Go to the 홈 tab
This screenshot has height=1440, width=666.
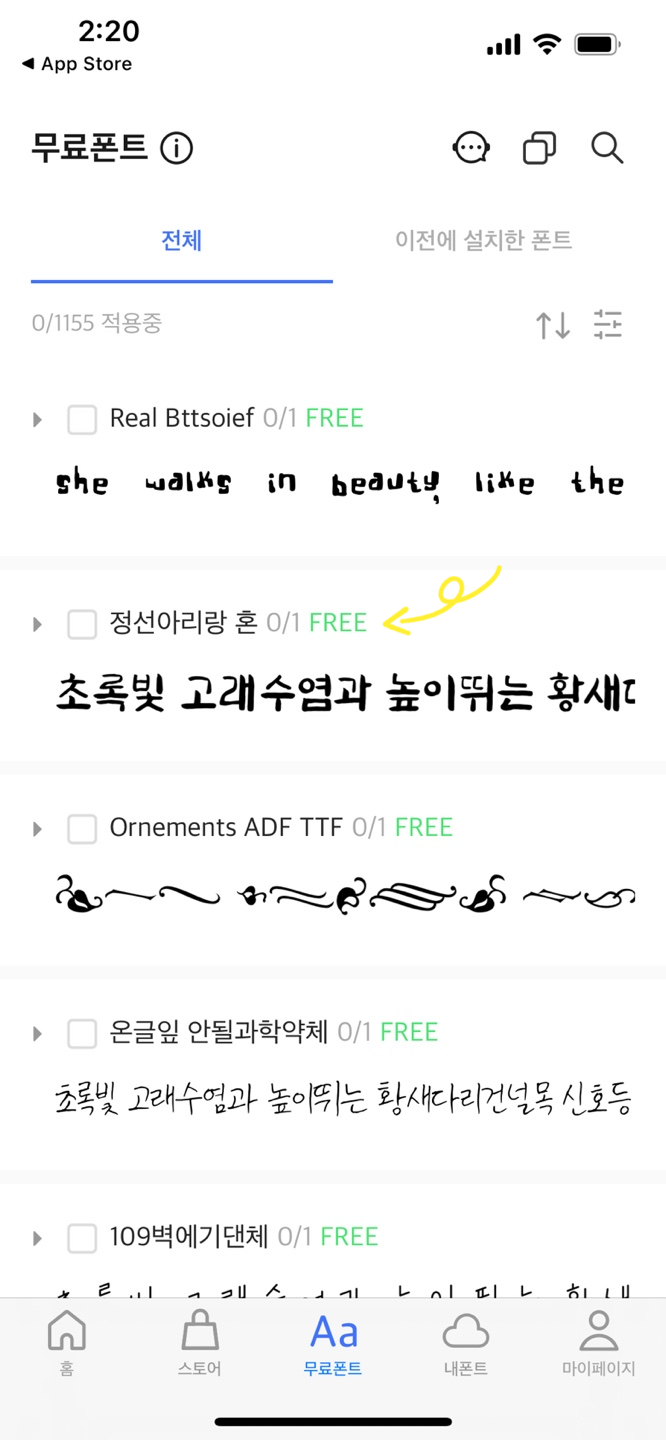tap(67, 1344)
